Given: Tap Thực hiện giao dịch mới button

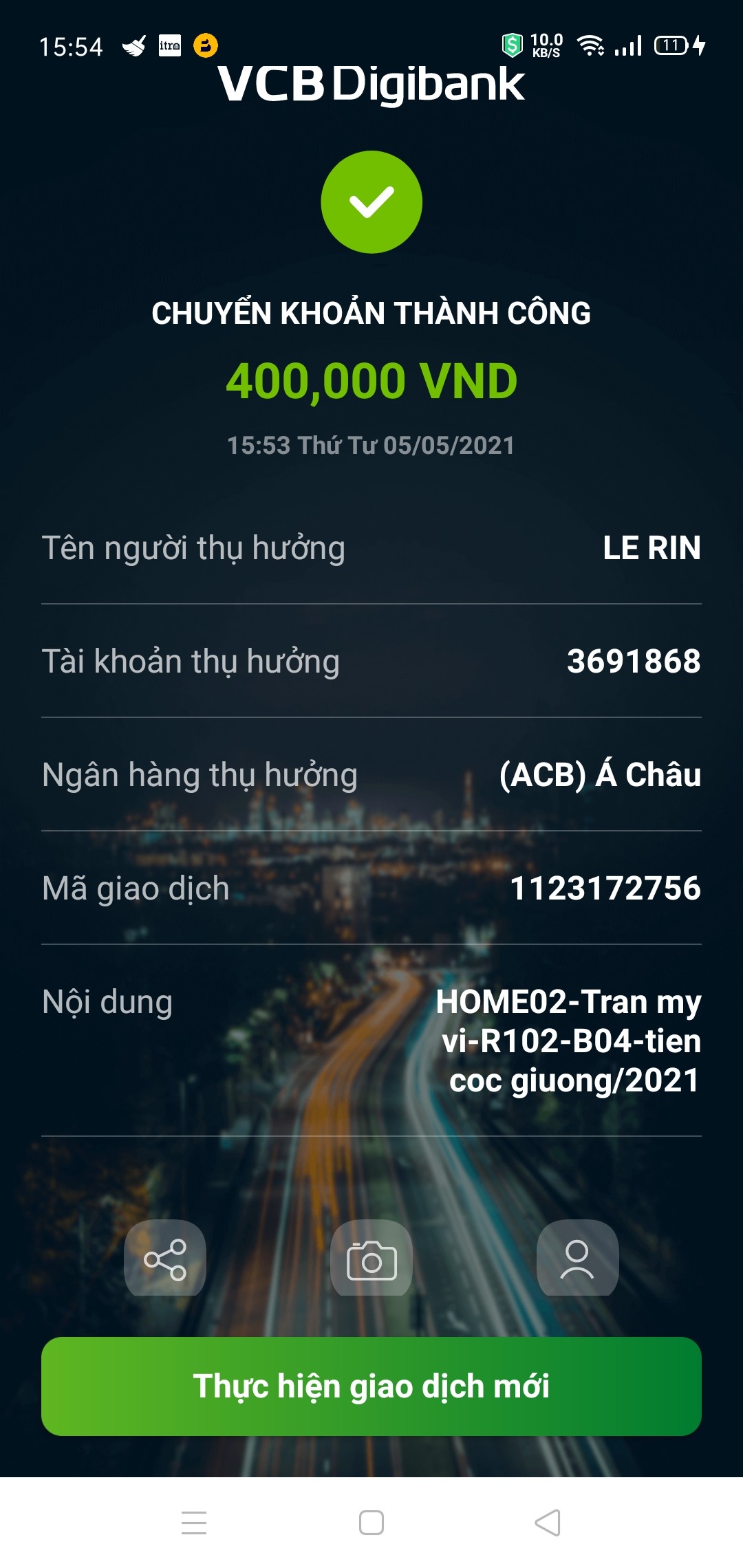Looking at the screenshot, I should [371, 1386].
